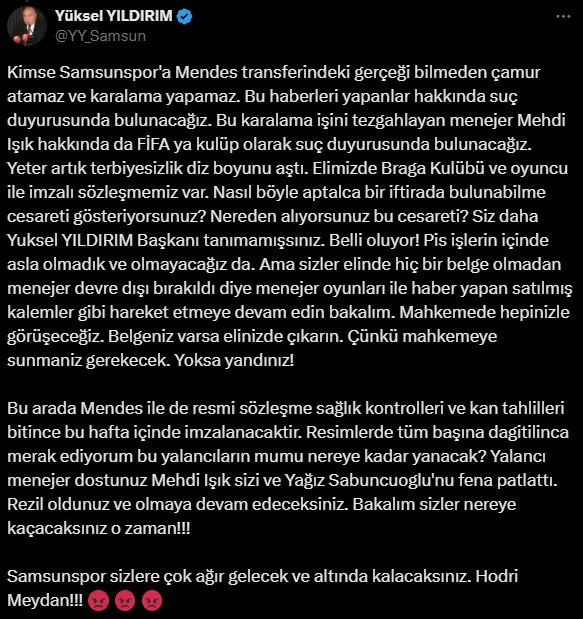
Task: Open the three-dot overflow menu of the post
Action: [563, 17]
